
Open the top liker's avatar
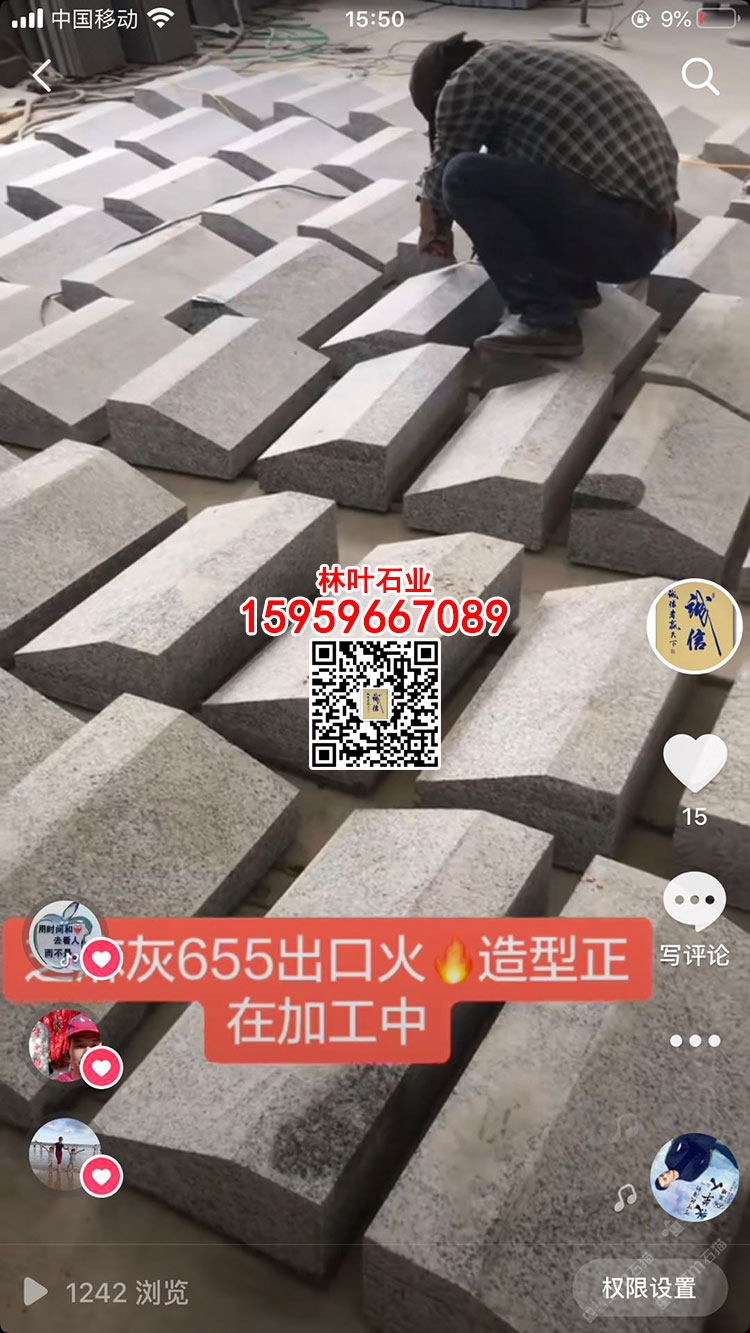click(64, 936)
